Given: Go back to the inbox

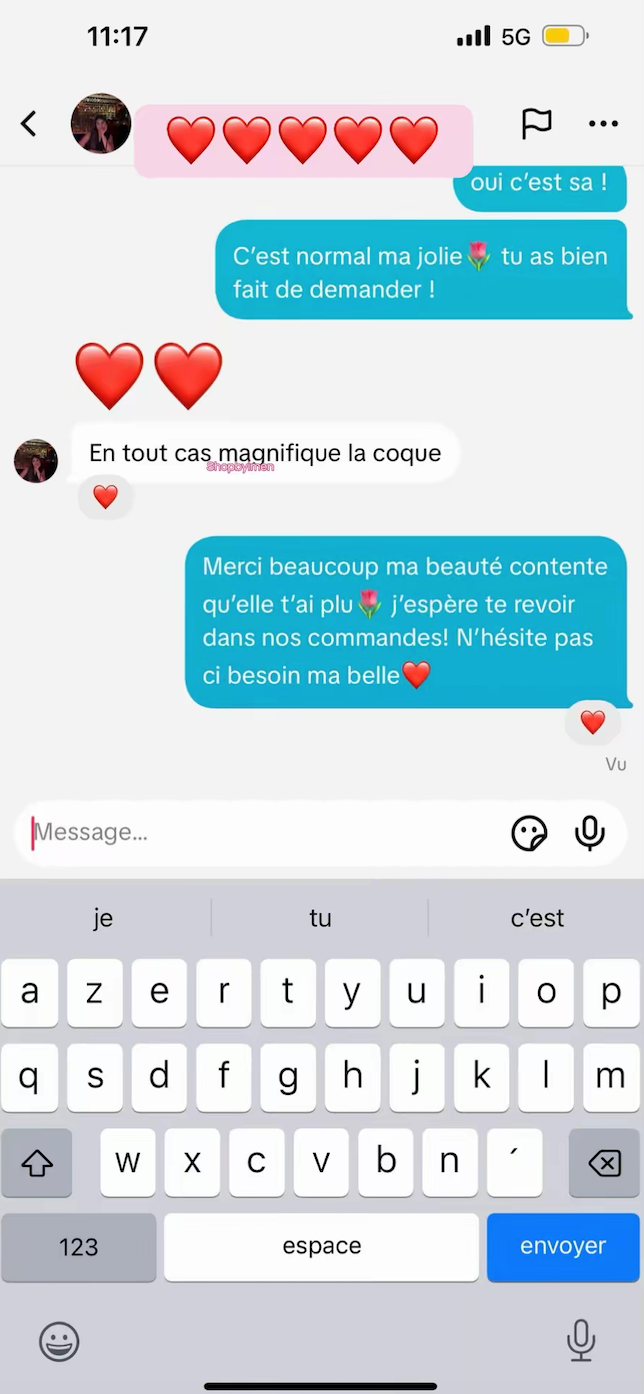Looking at the screenshot, I should pyautogui.click(x=28, y=124).
